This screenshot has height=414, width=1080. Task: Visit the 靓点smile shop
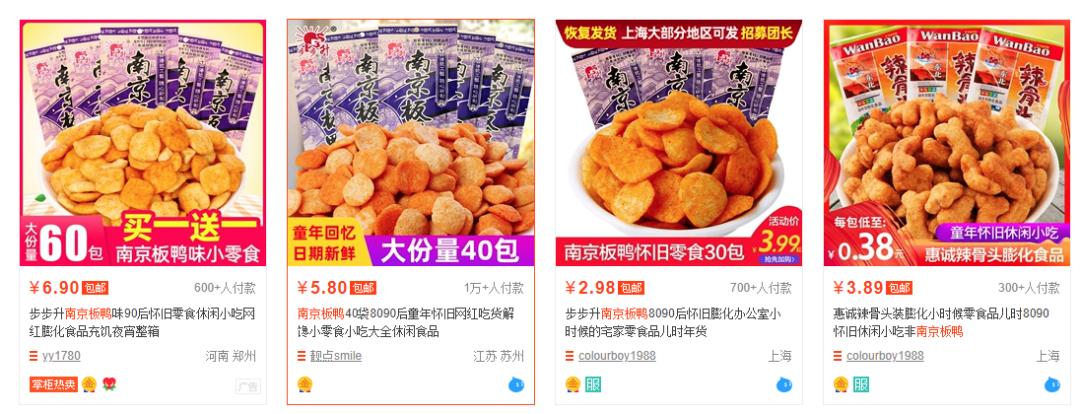click(335, 356)
